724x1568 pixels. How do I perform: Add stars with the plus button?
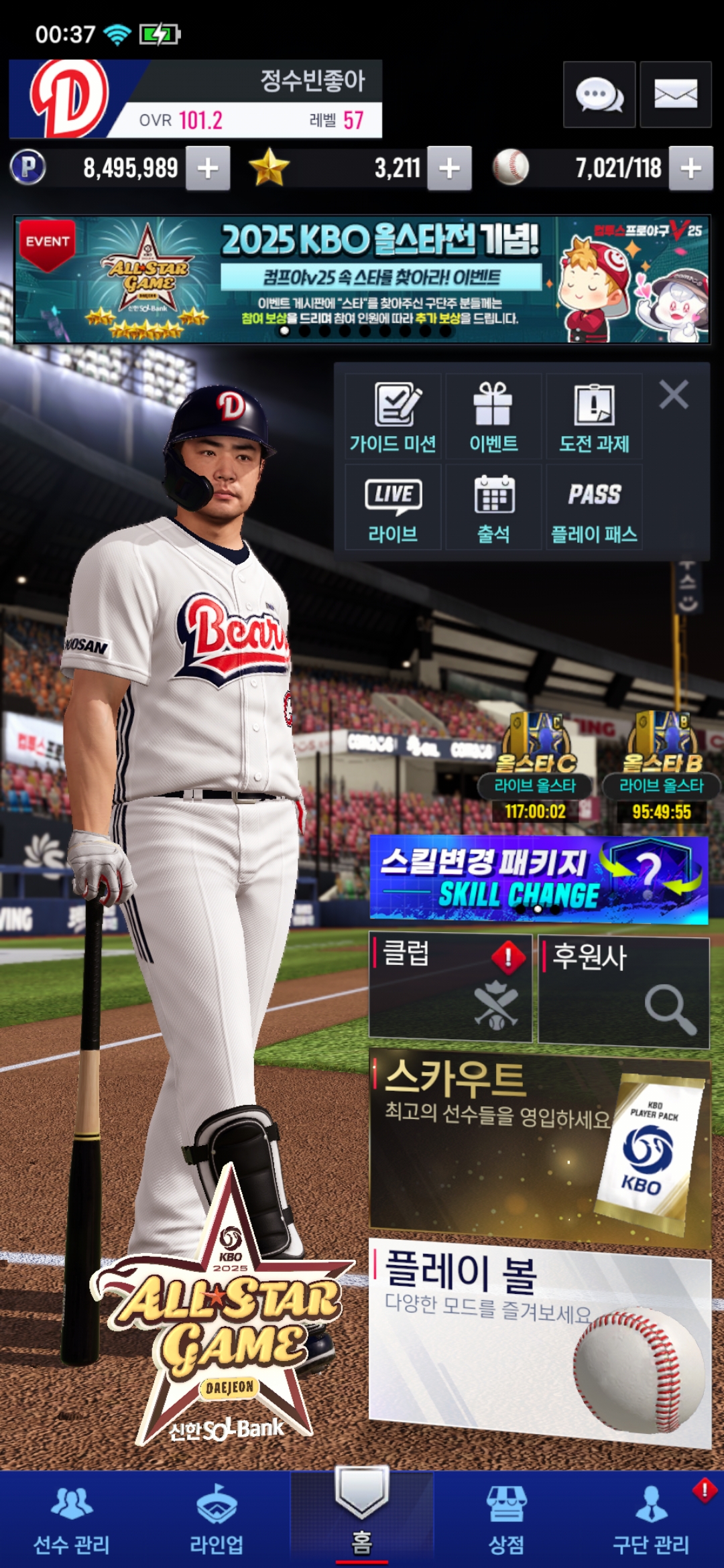pos(449,168)
